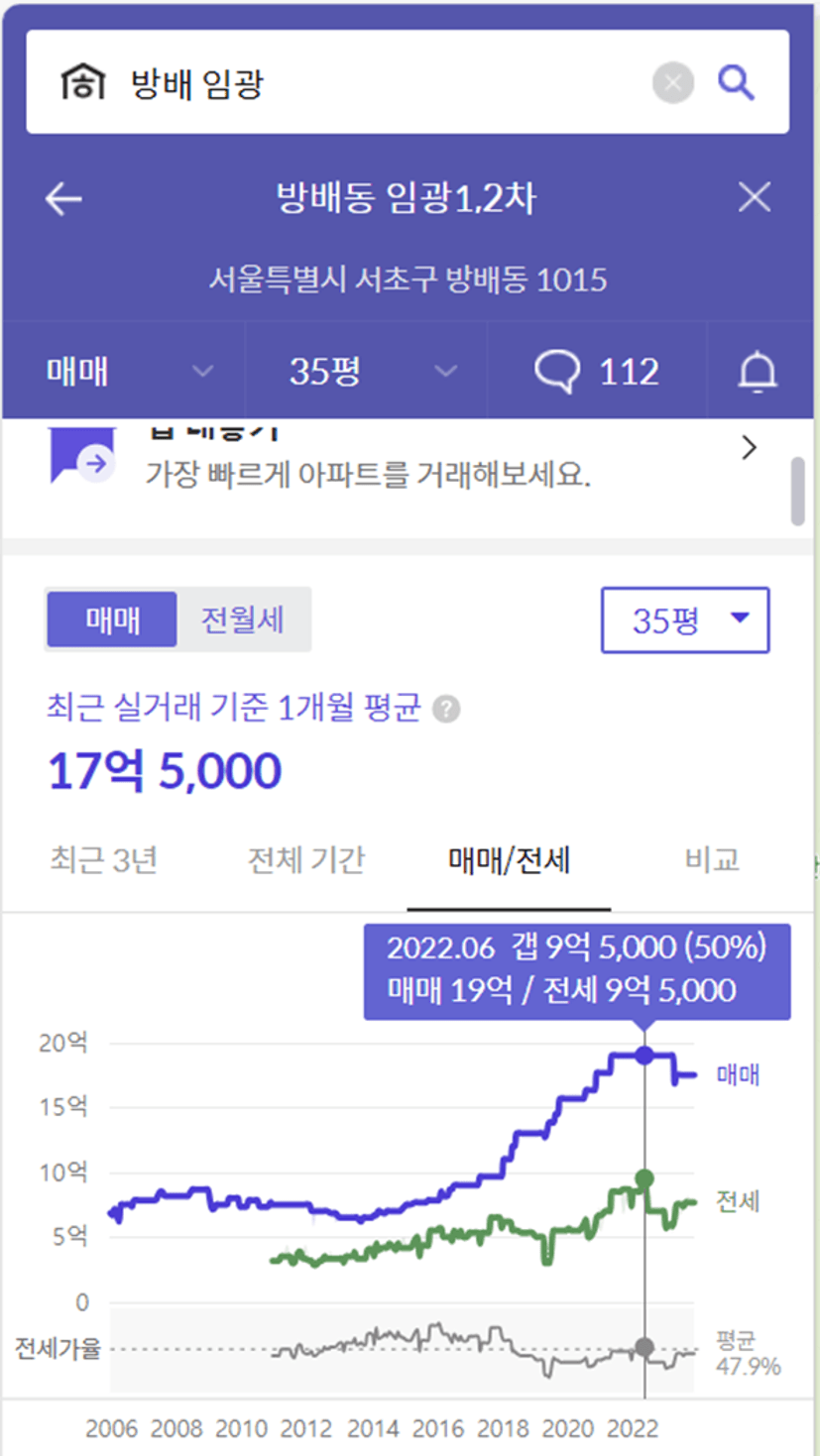Expand the 35평 selector in the header
The height and width of the screenshot is (1456, 820).
(x=367, y=372)
